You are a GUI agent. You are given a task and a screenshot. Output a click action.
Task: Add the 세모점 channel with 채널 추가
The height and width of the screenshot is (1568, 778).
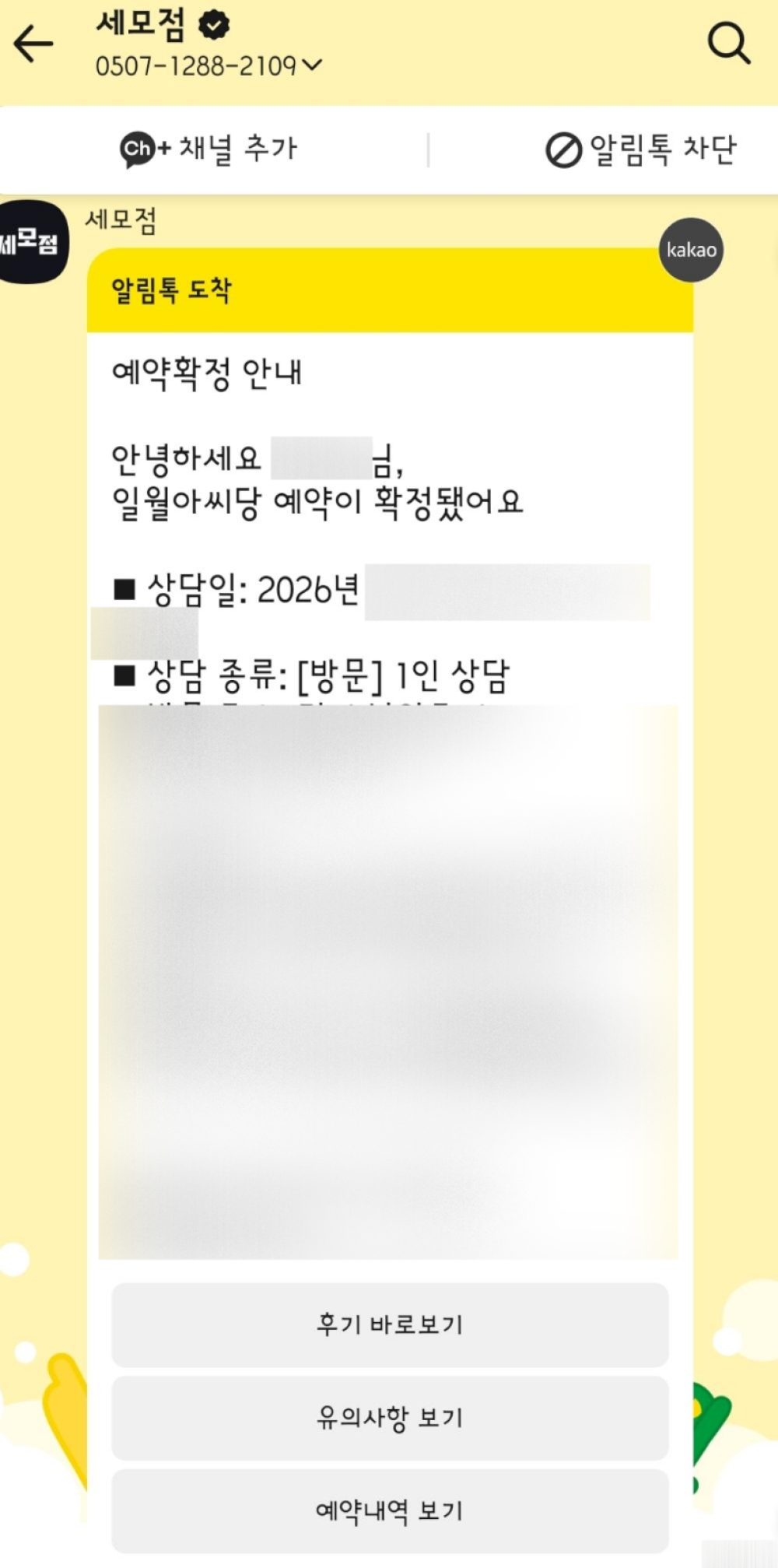(x=209, y=149)
